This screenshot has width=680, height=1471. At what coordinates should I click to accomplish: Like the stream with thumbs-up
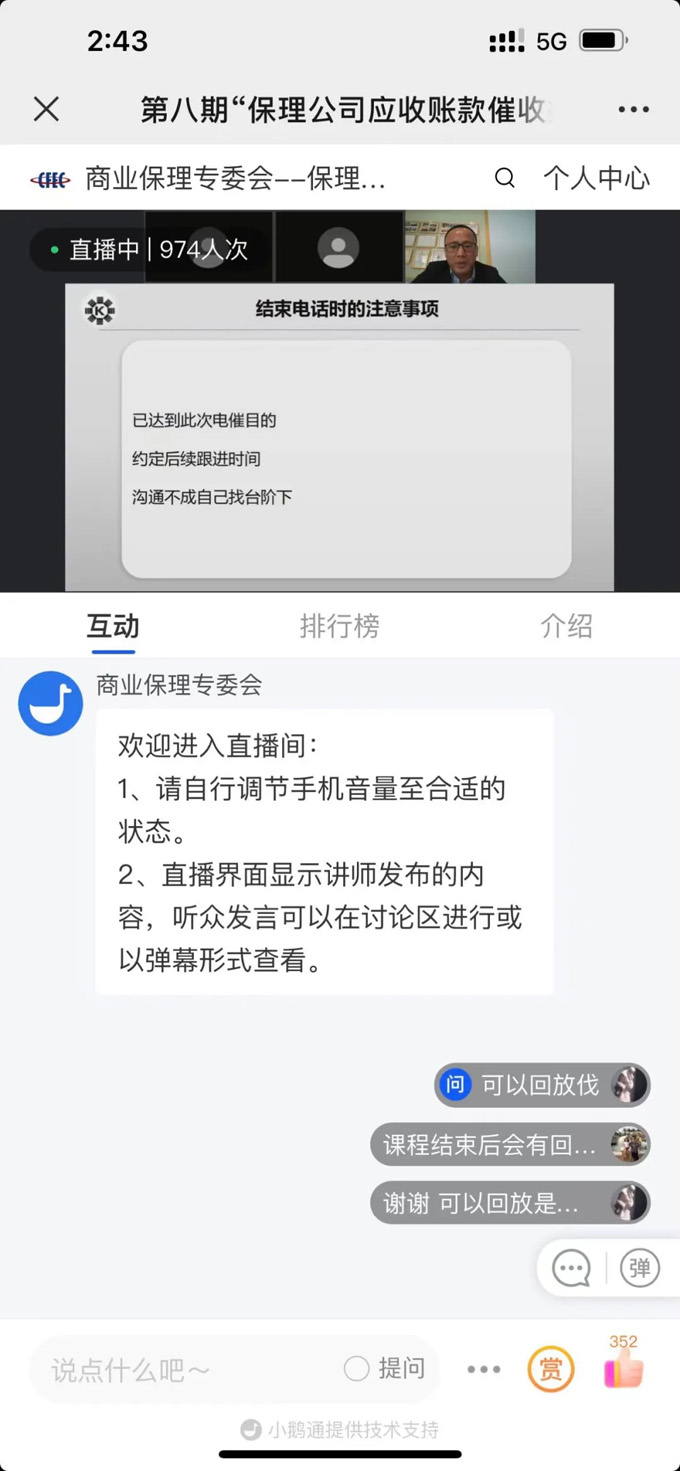623,1369
